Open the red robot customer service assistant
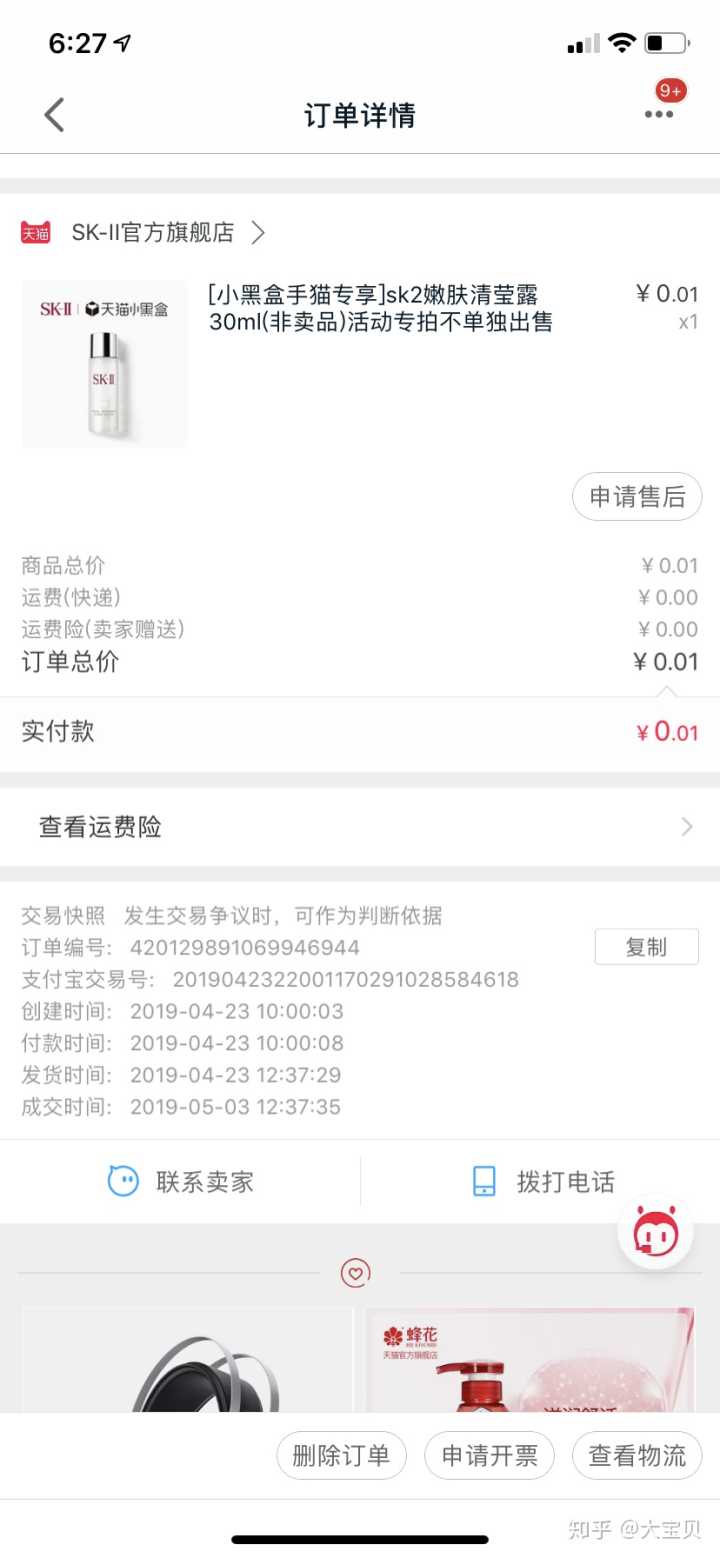The width and height of the screenshot is (720, 1558). [655, 1234]
